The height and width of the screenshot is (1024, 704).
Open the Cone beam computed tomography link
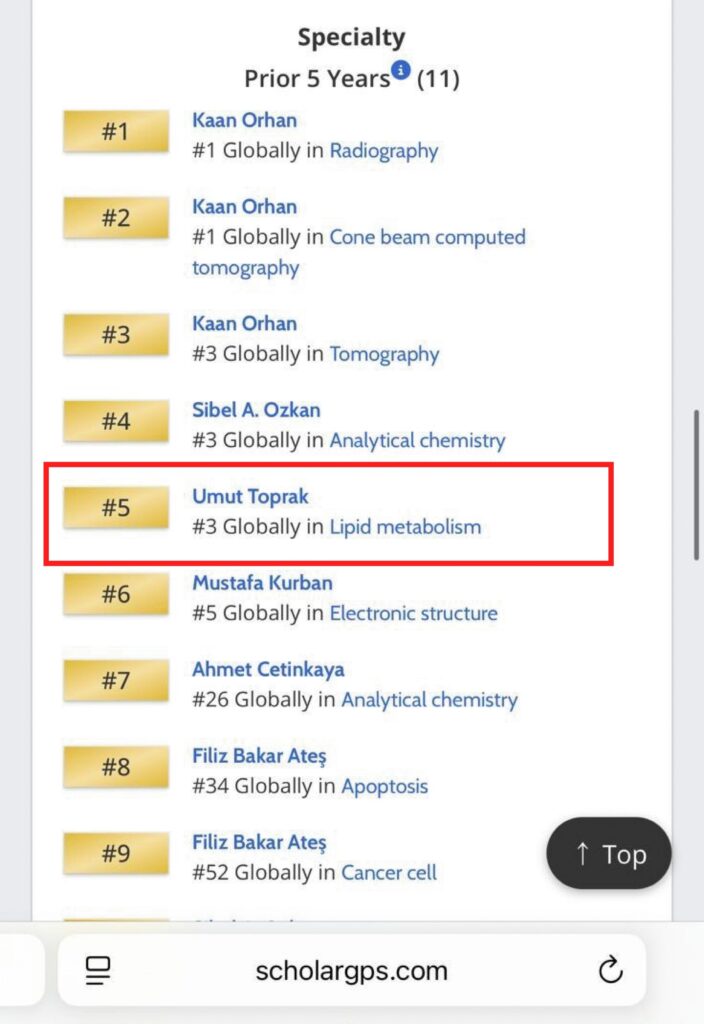pos(427,238)
